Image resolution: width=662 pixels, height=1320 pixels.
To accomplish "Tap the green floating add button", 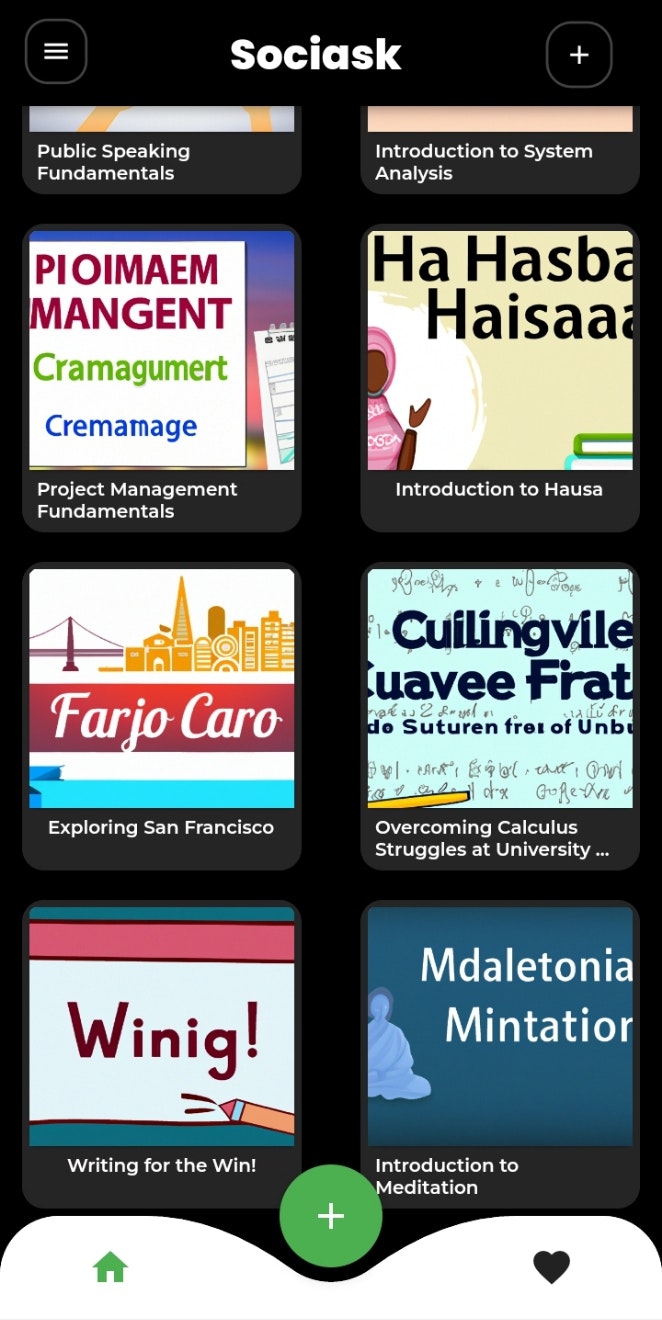I will (x=331, y=1216).
